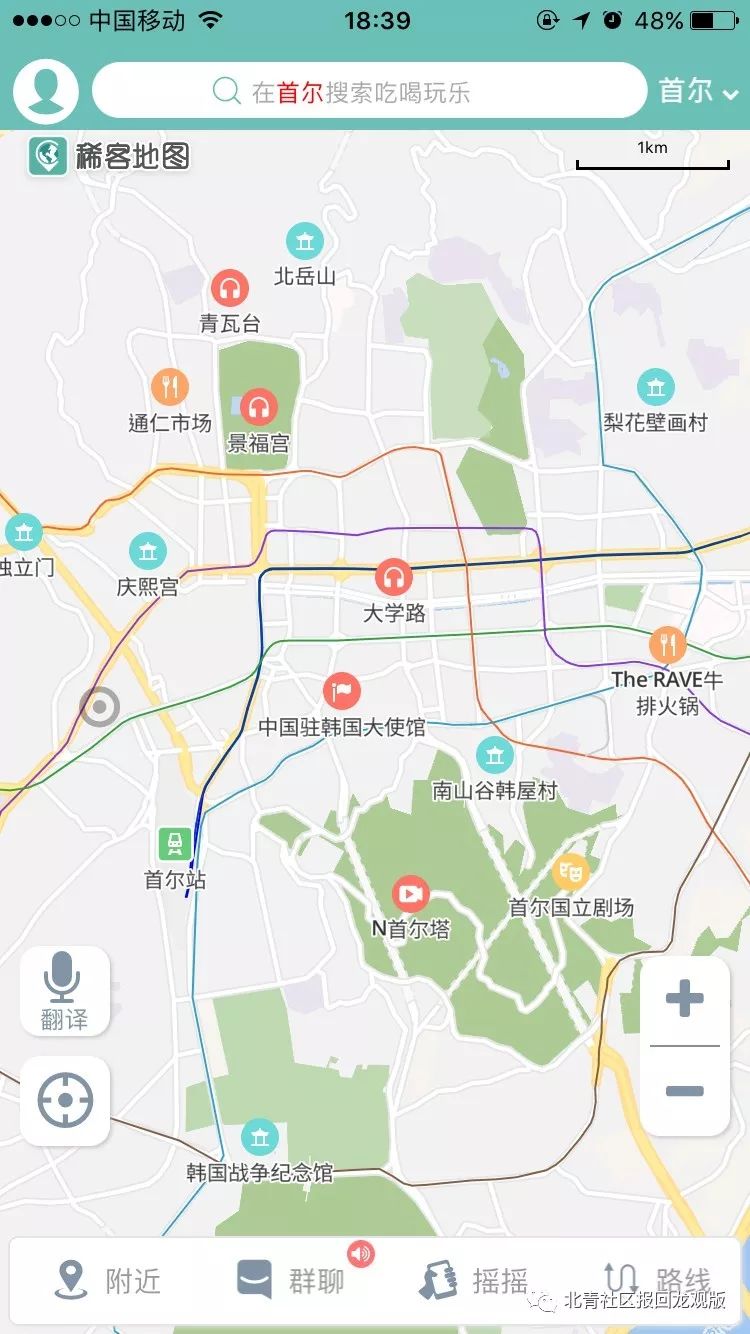Open the 中国驻韩国大使馆 flag marker
The height and width of the screenshot is (1334, 750).
[342, 690]
